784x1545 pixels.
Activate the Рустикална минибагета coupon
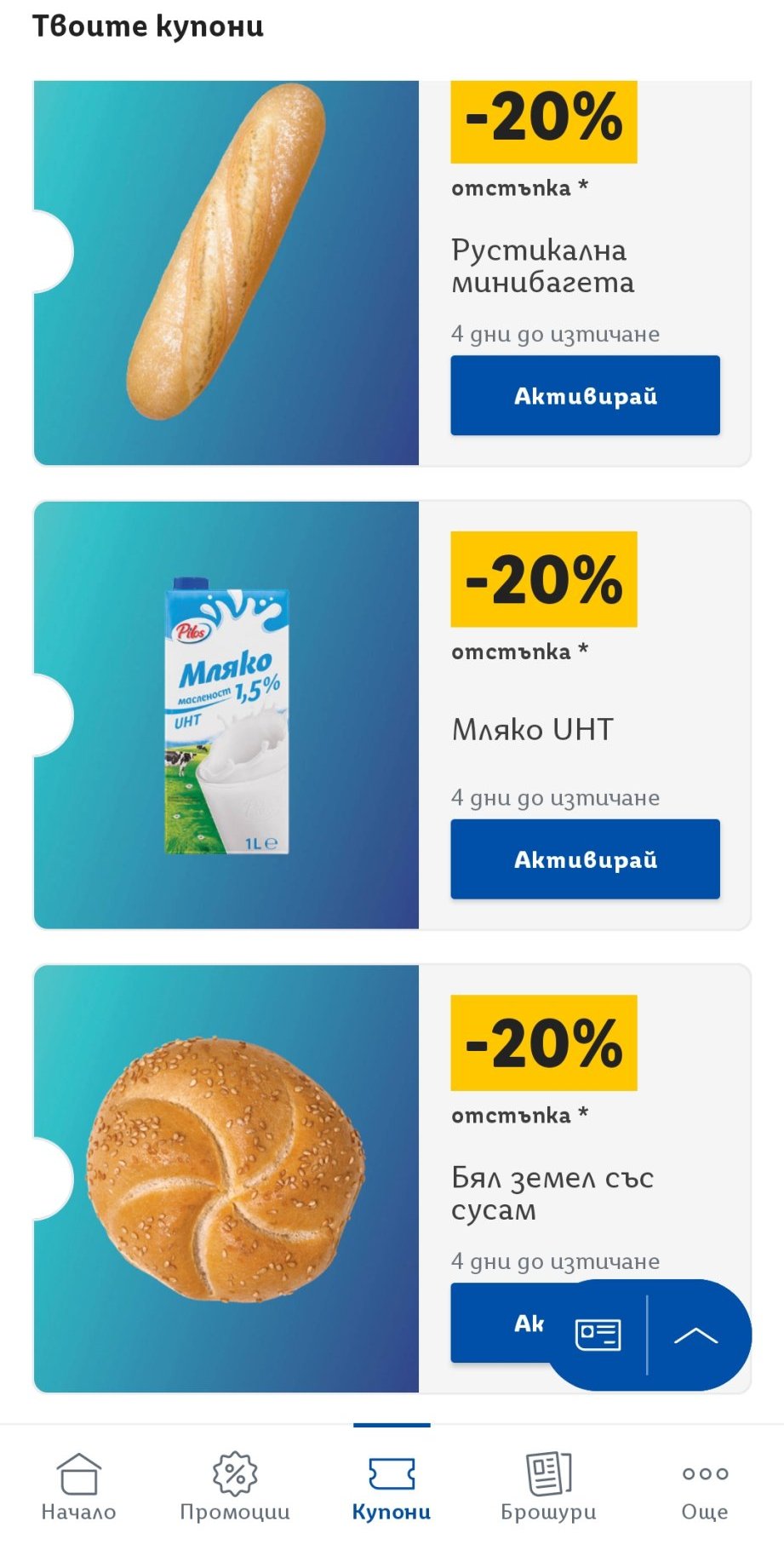coord(585,396)
